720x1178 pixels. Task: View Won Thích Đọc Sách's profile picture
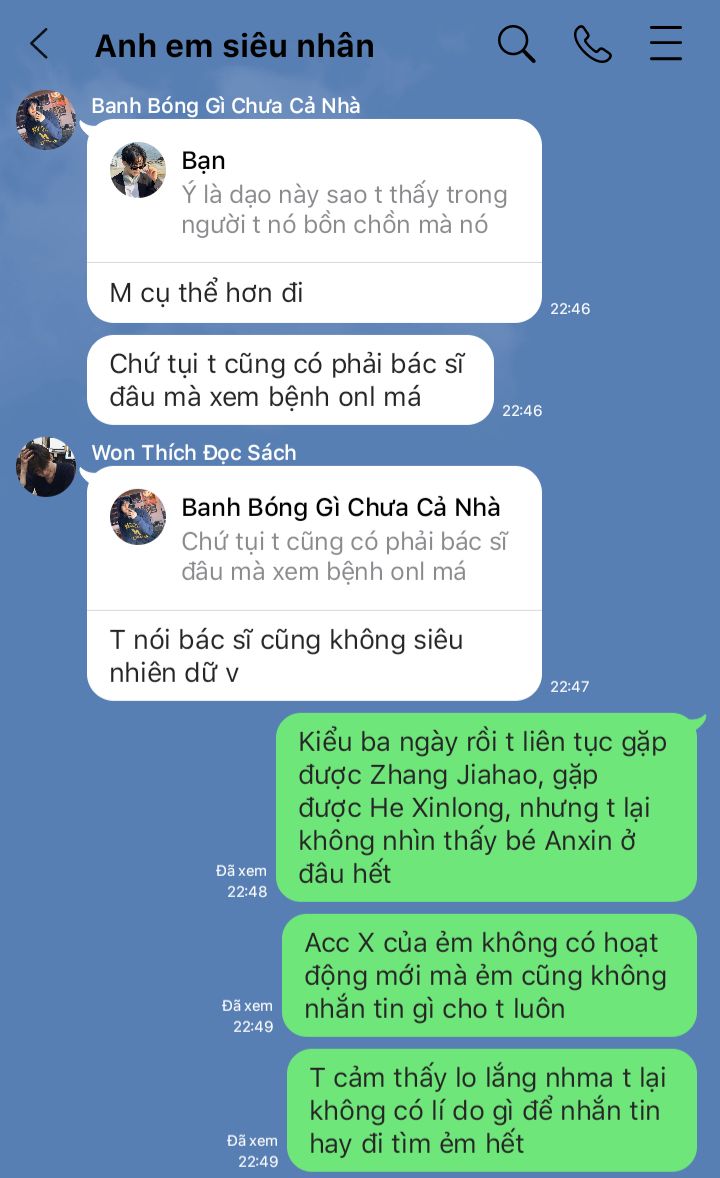point(46,467)
